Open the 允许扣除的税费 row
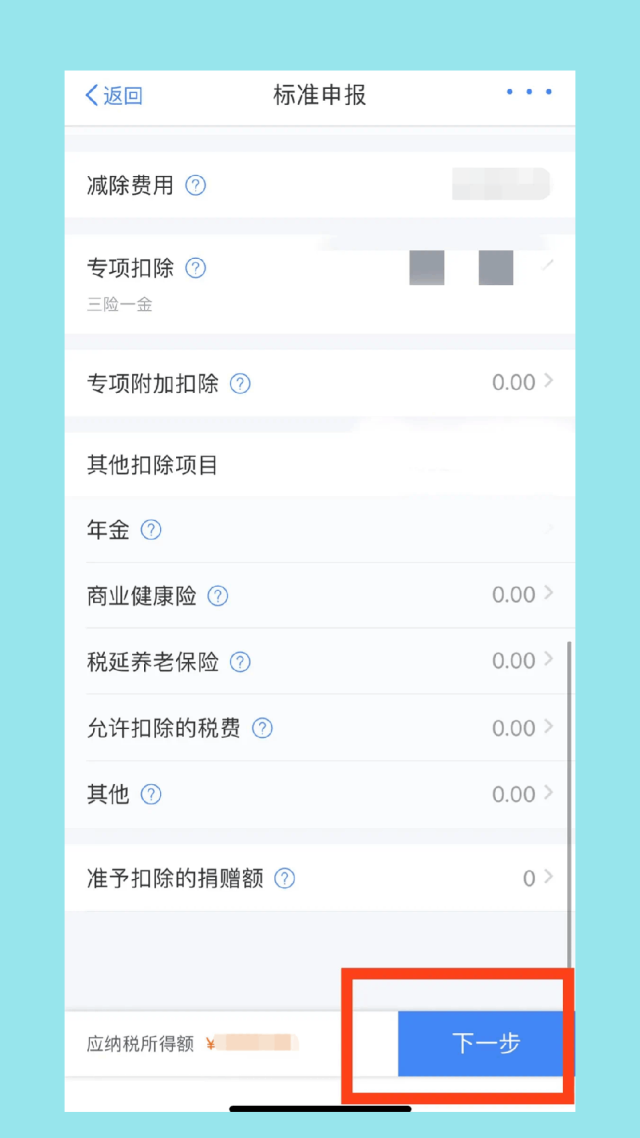The height and width of the screenshot is (1138, 640). (319, 728)
